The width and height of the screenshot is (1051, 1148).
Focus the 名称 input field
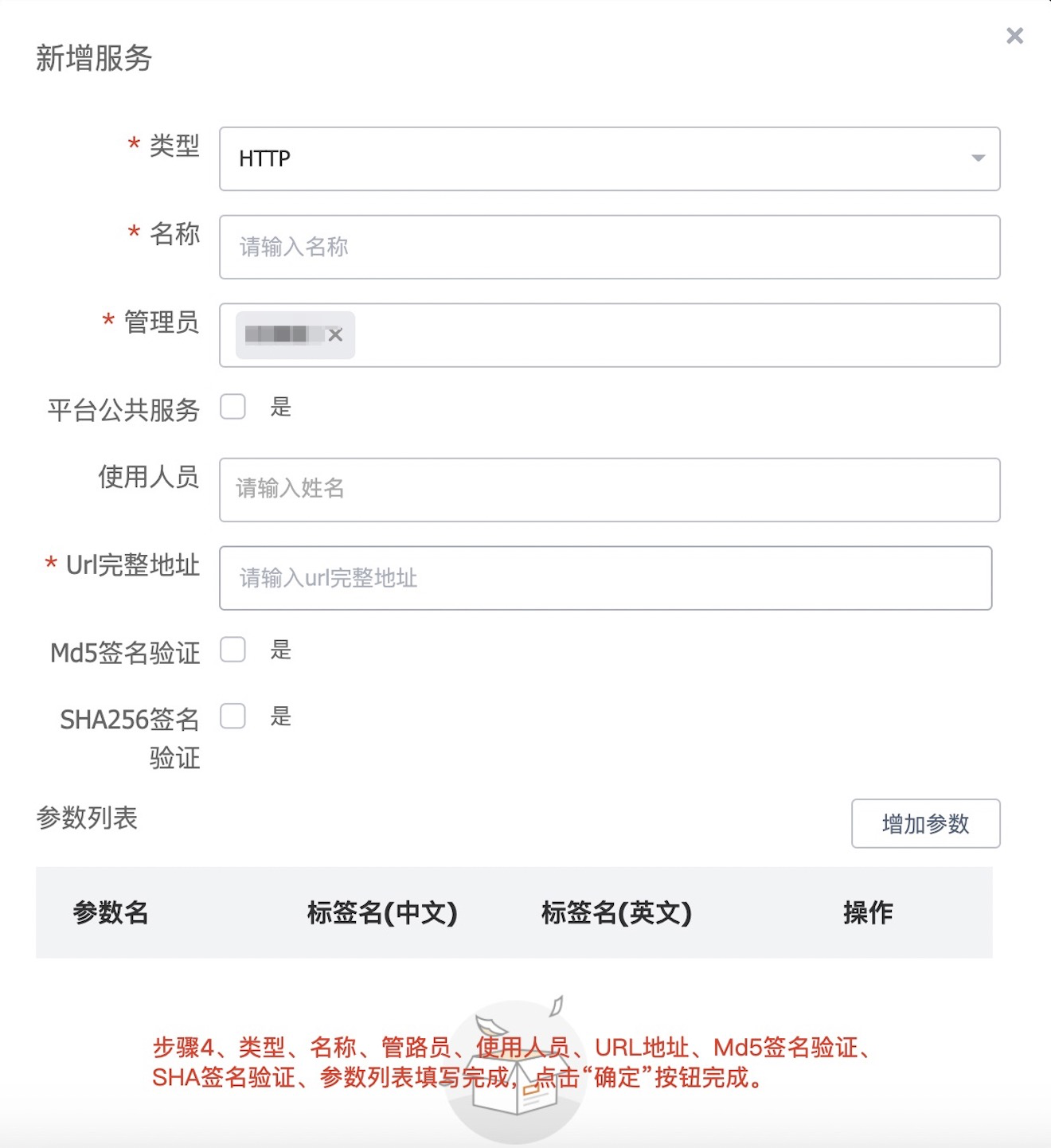point(609,247)
